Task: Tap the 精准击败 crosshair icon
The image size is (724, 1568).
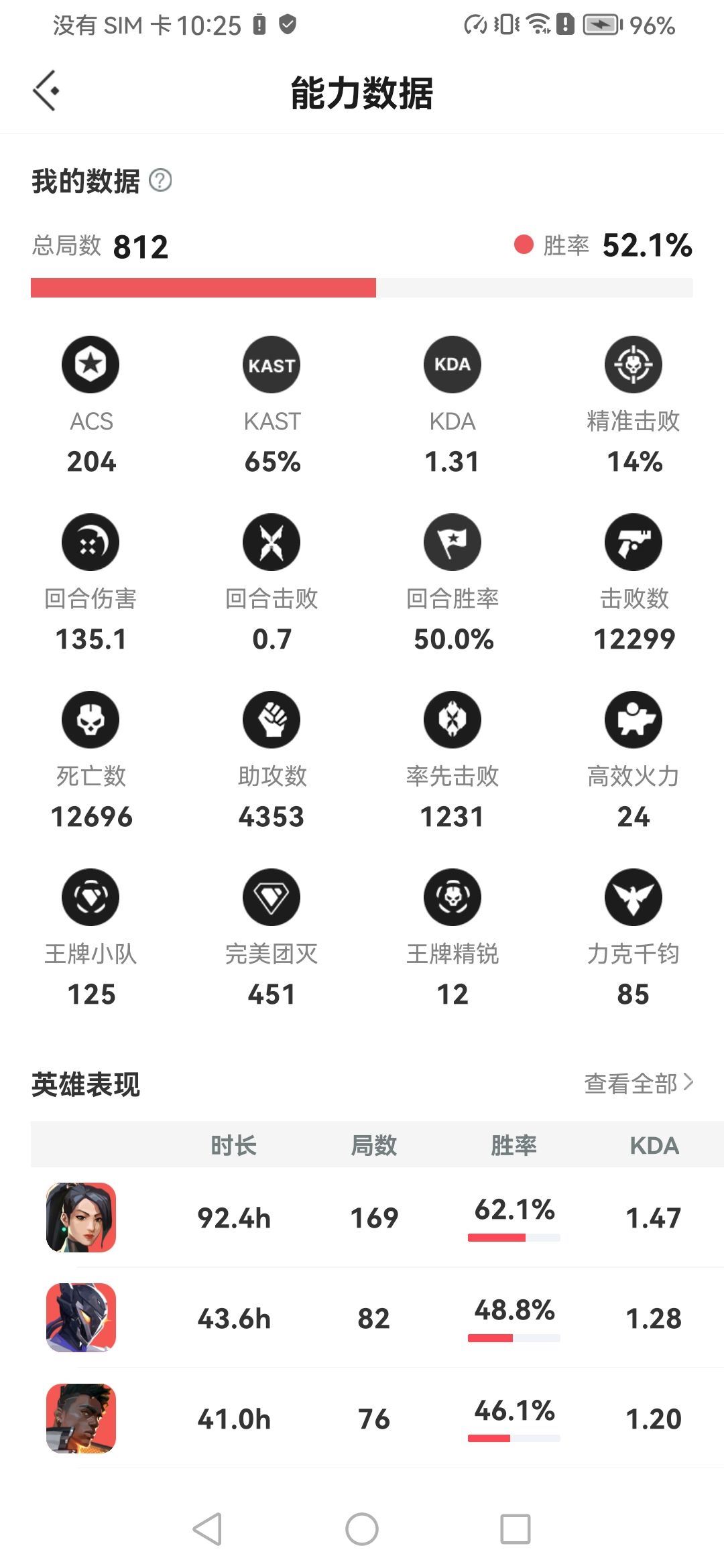Action: point(632,364)
